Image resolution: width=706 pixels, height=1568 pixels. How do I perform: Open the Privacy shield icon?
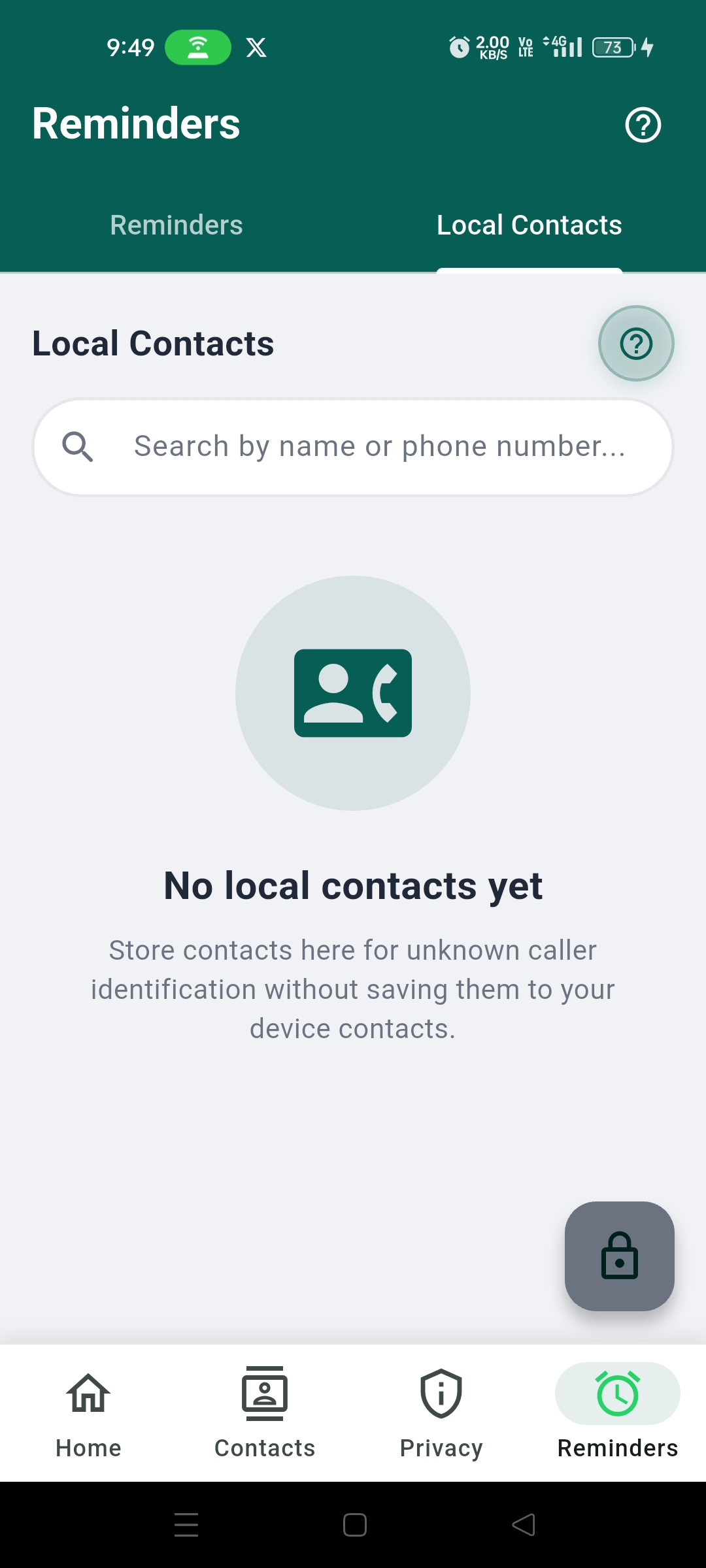441,1394
